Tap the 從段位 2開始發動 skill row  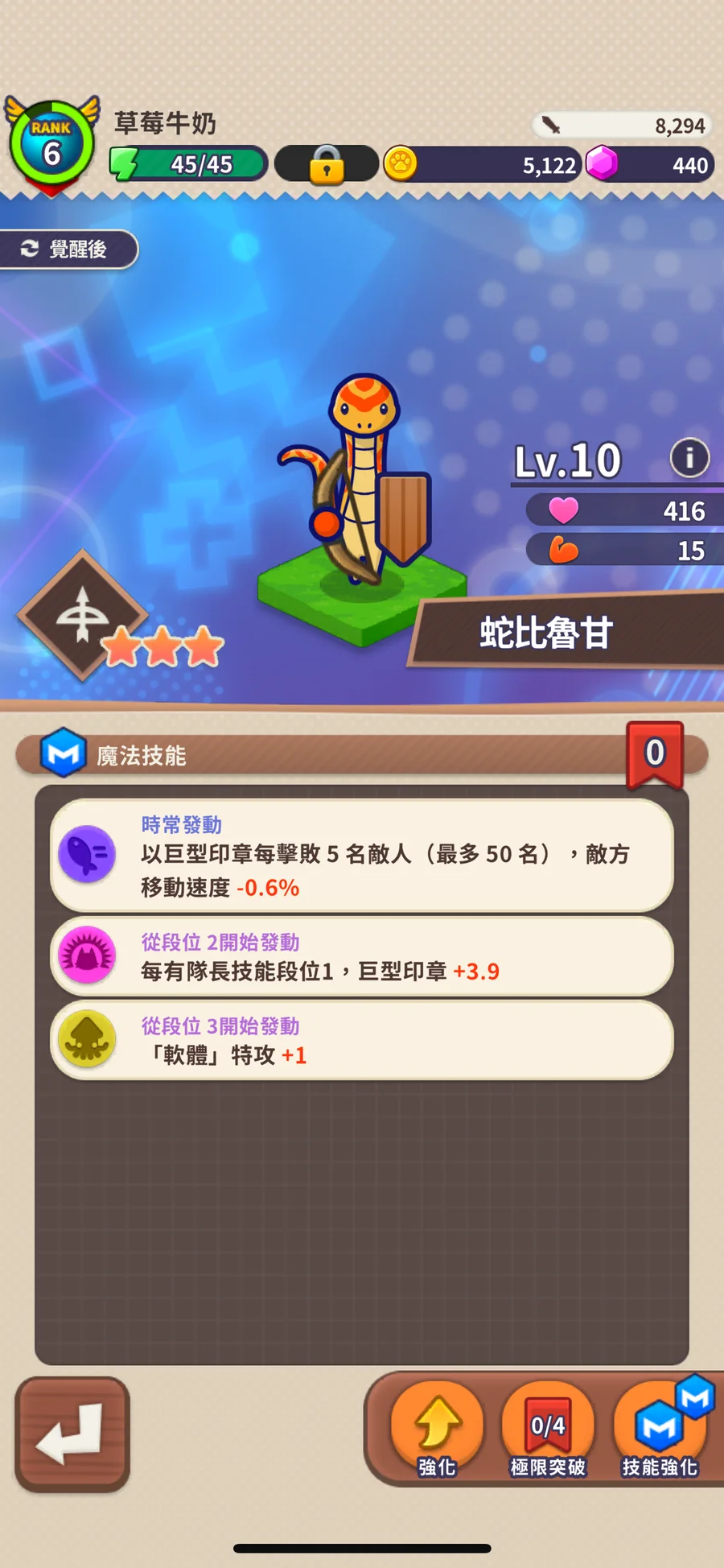pyautogui.click(x=362, y=957)
